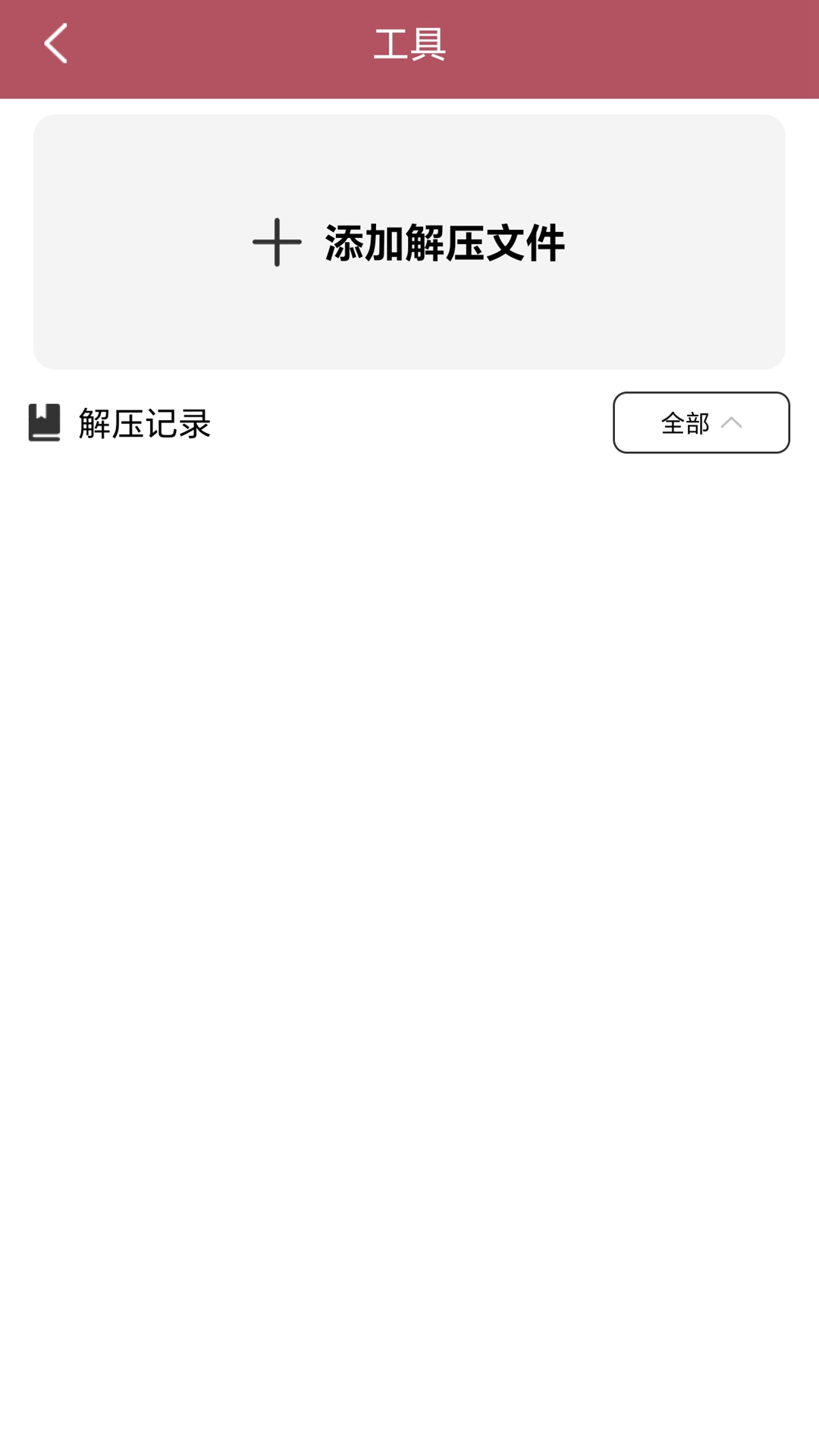Click the back arrow in the title bar
Screen dimensions: 819x1456
point(55,44)
